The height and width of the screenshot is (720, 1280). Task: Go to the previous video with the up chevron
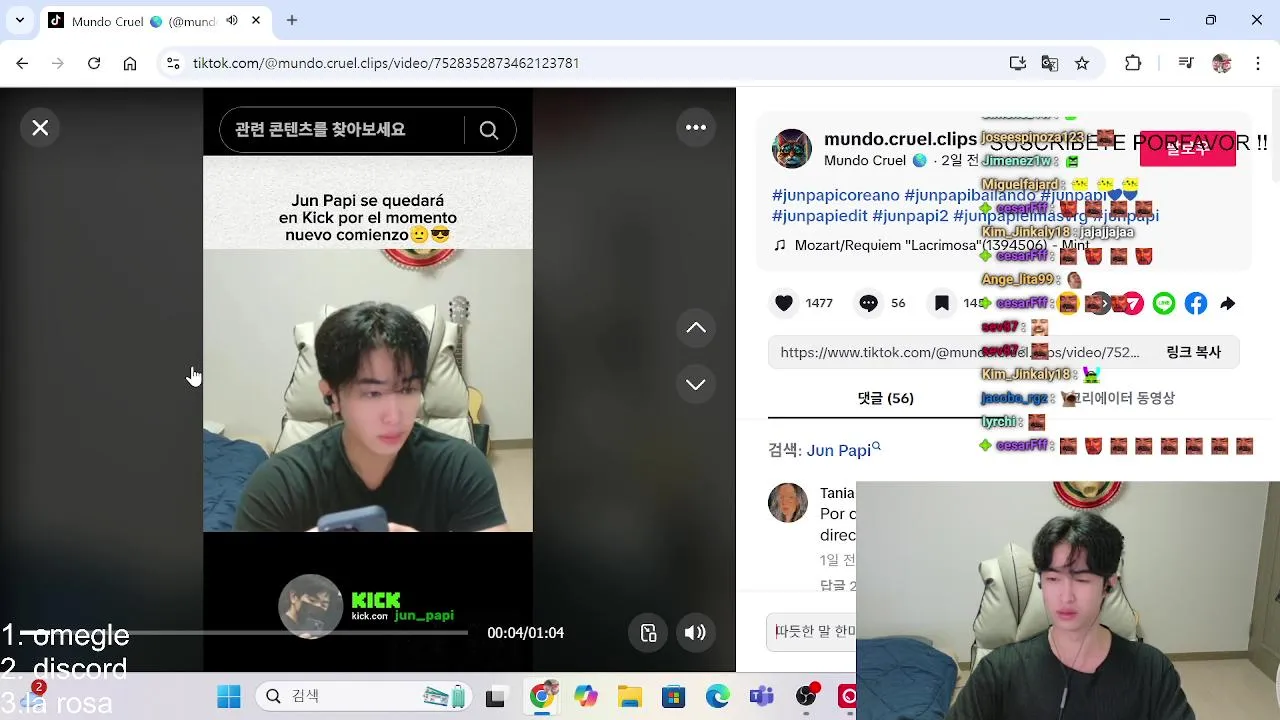[x=696, y=328]
